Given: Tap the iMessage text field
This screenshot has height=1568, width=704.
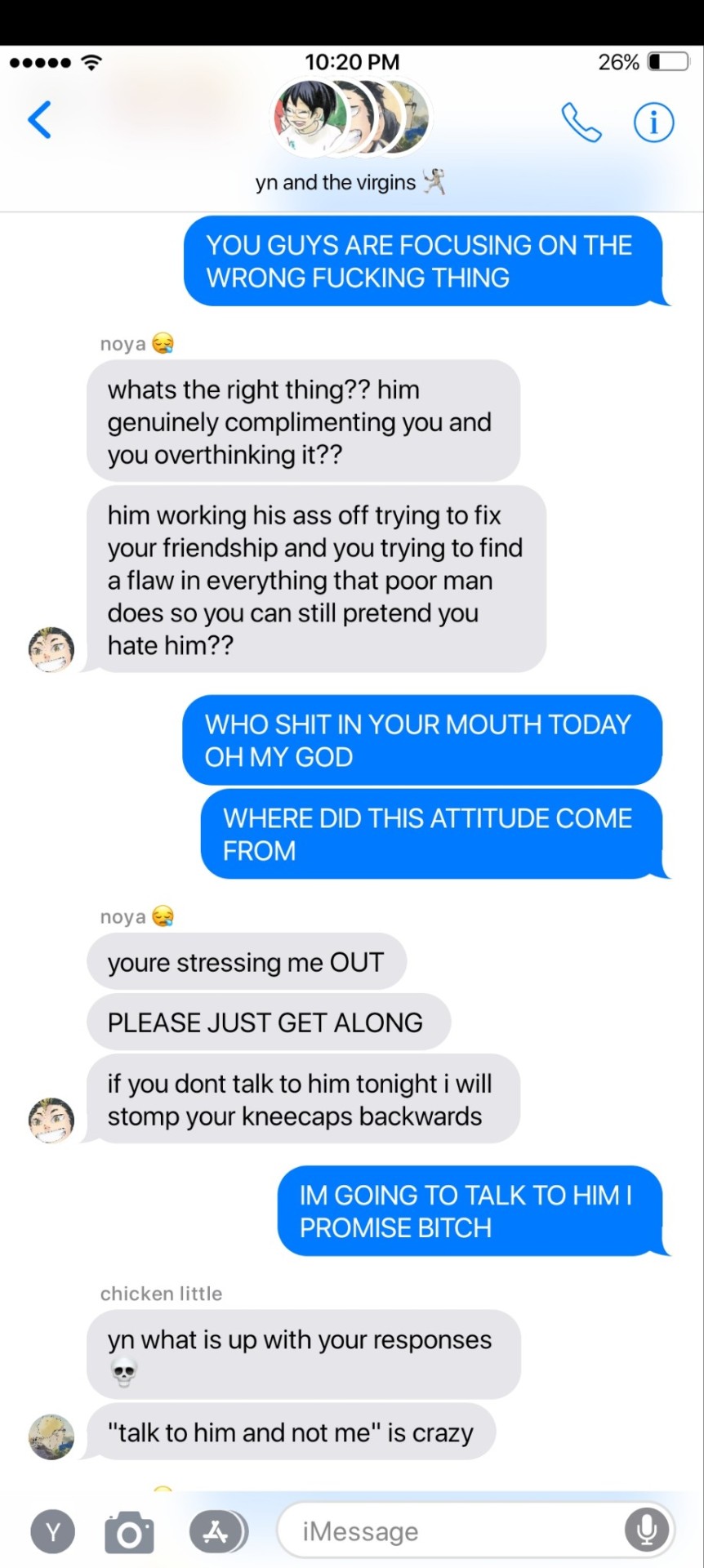Looking at the screenshot, I should coord(449,1530).
